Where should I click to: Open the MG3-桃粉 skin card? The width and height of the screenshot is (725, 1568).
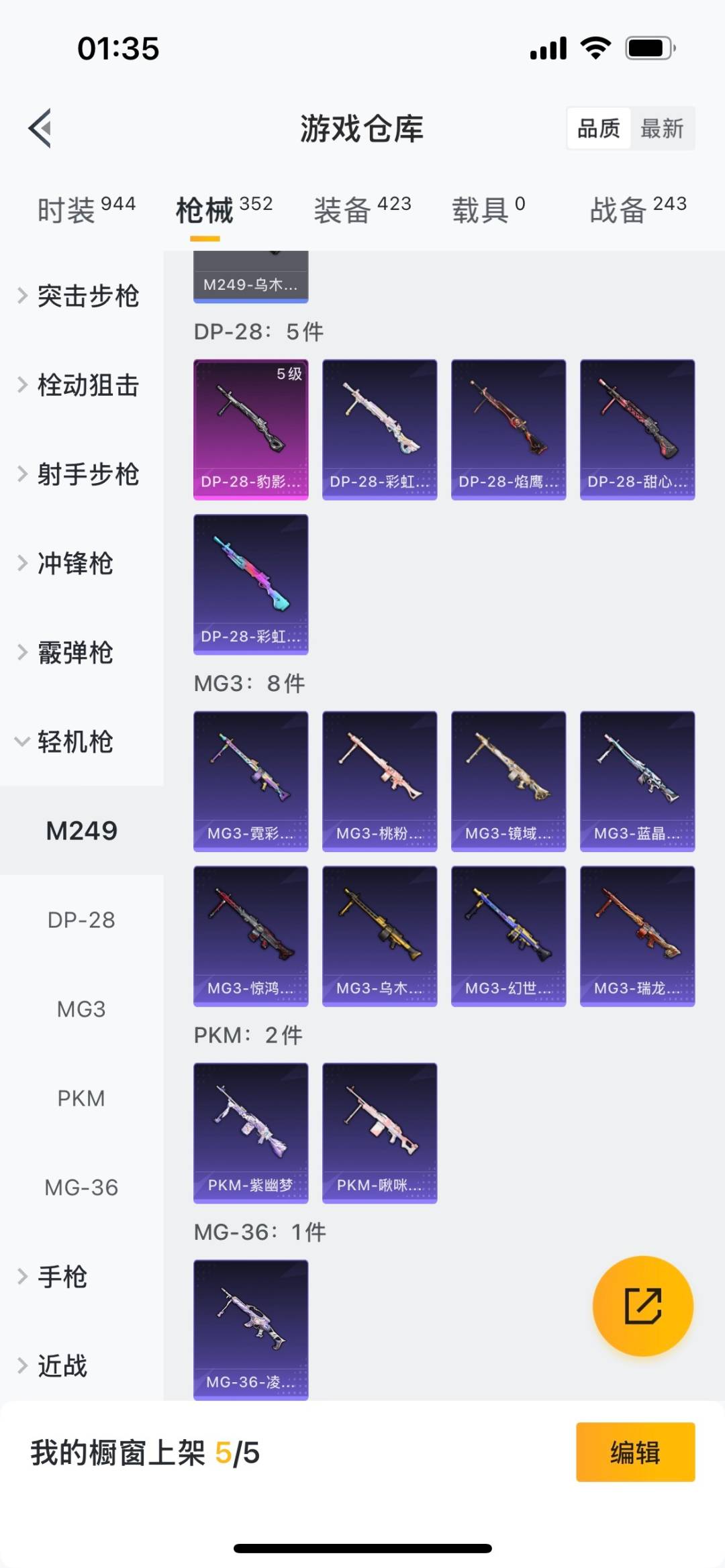click(379, 781)
